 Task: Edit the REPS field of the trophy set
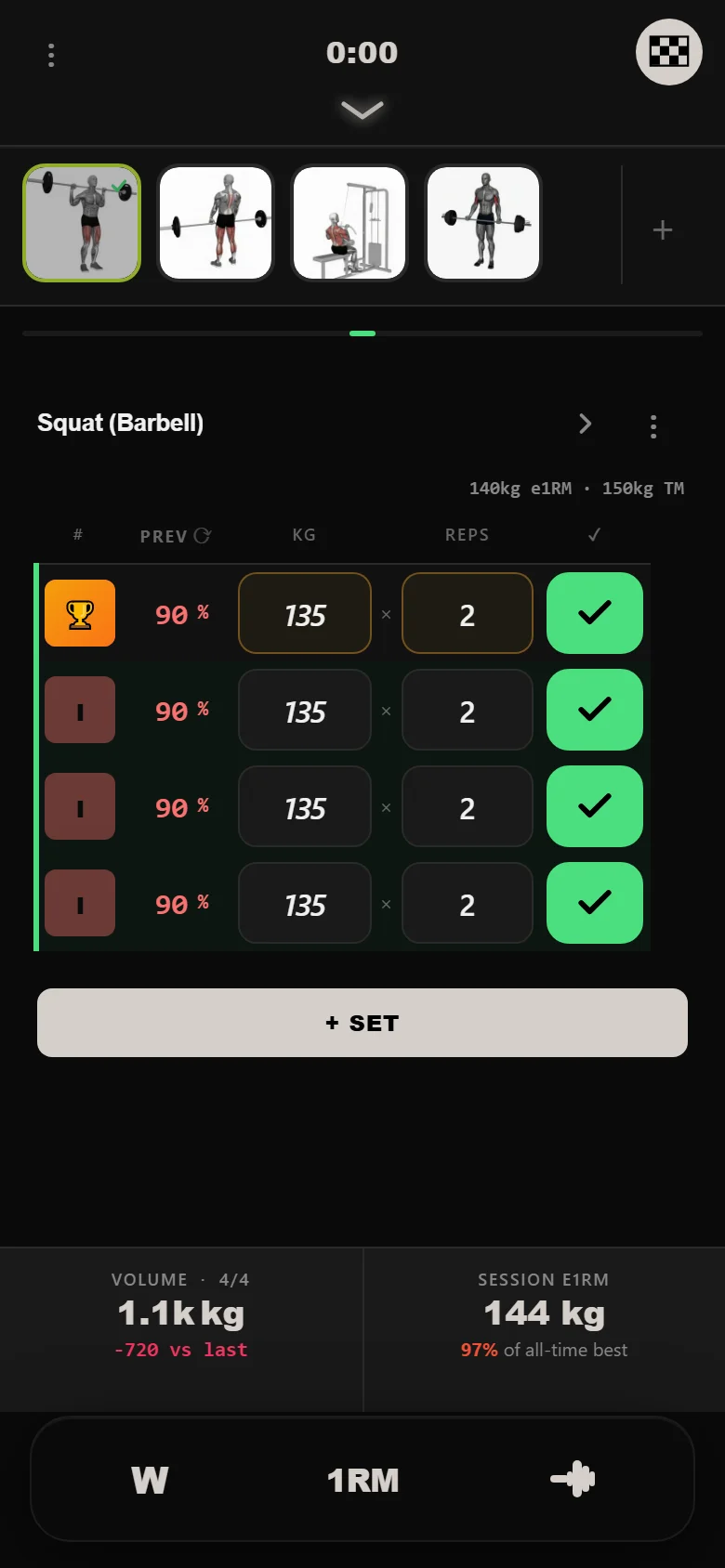468,613
